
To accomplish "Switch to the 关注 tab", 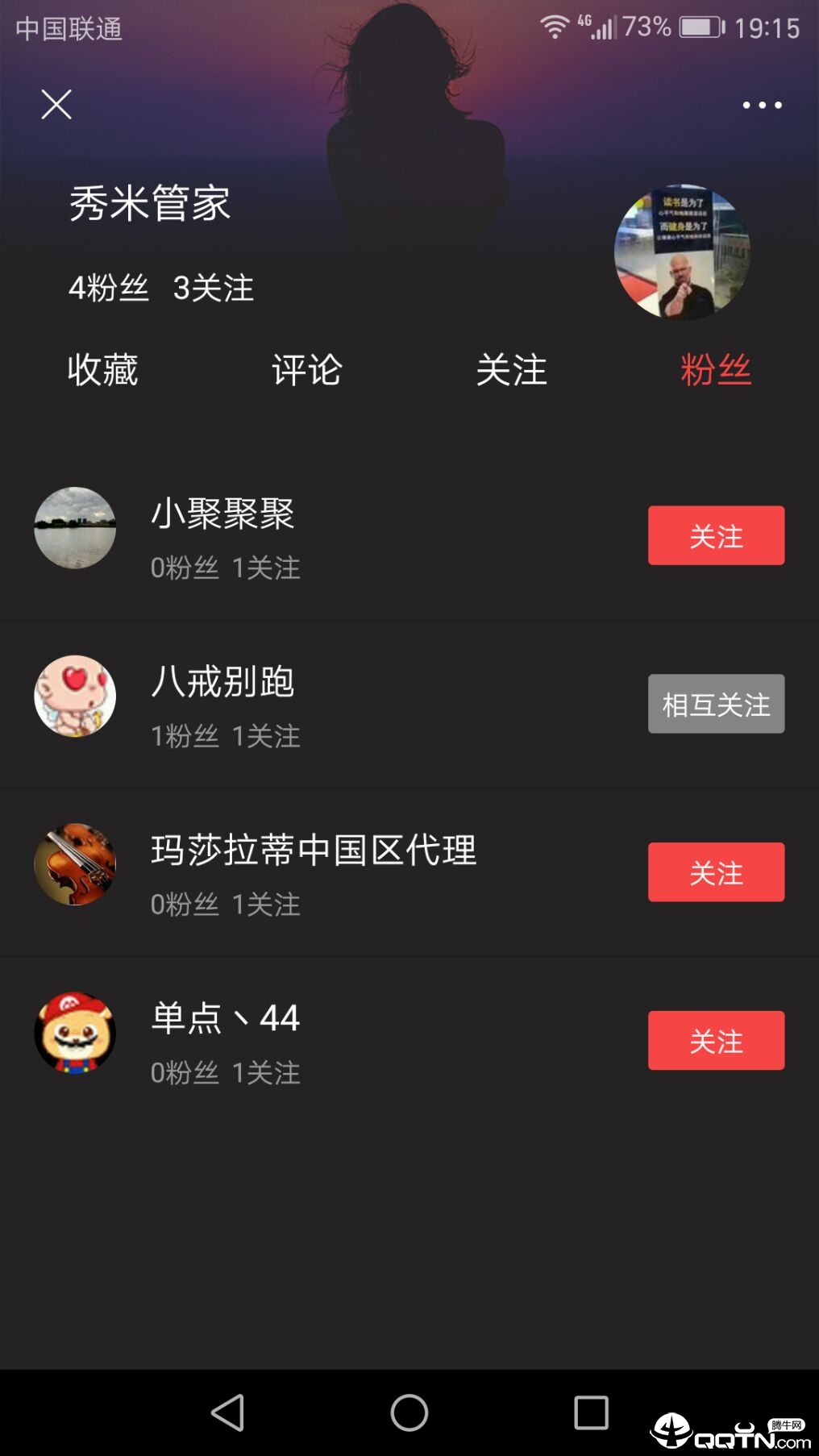I will [x=511, y=370].
